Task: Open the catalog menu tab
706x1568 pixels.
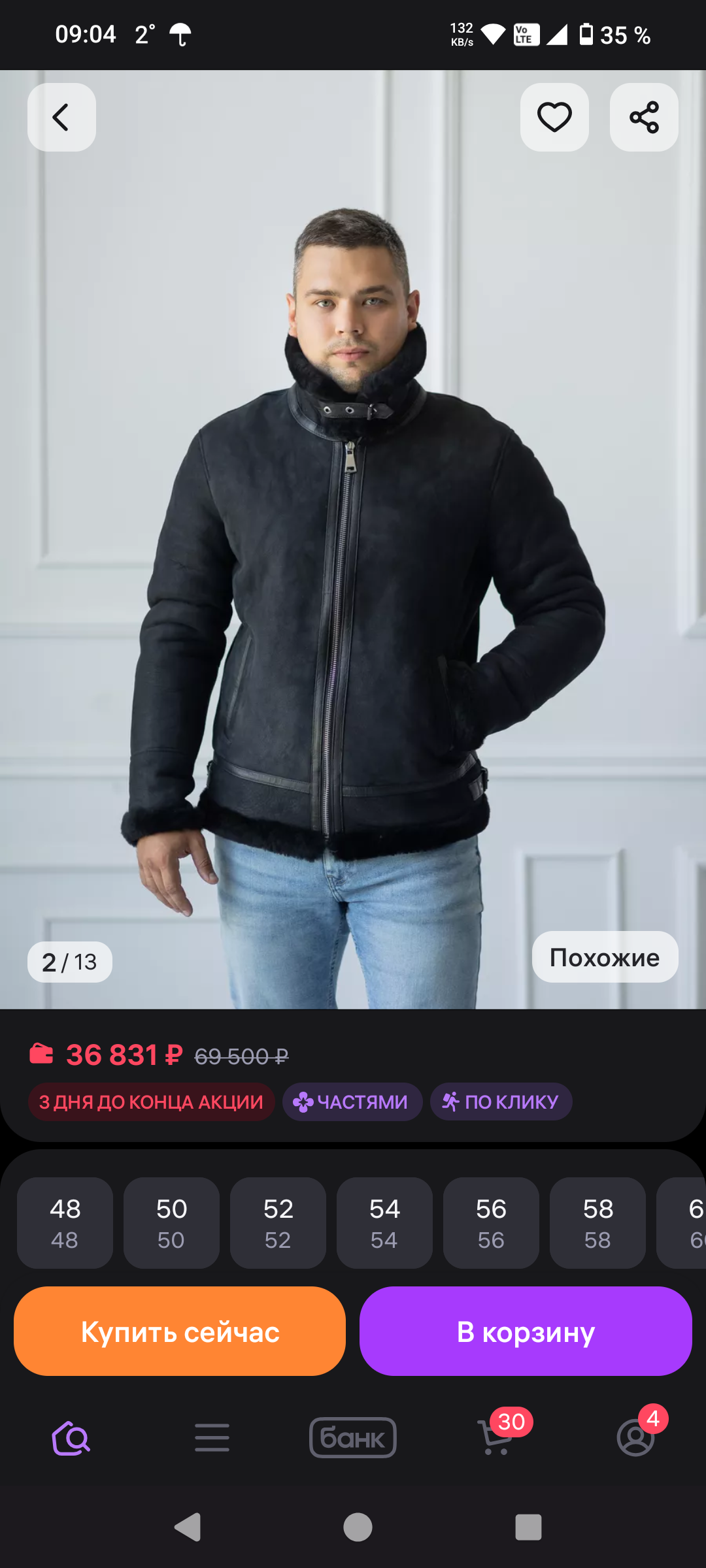Action: [x=212, y=1438]
